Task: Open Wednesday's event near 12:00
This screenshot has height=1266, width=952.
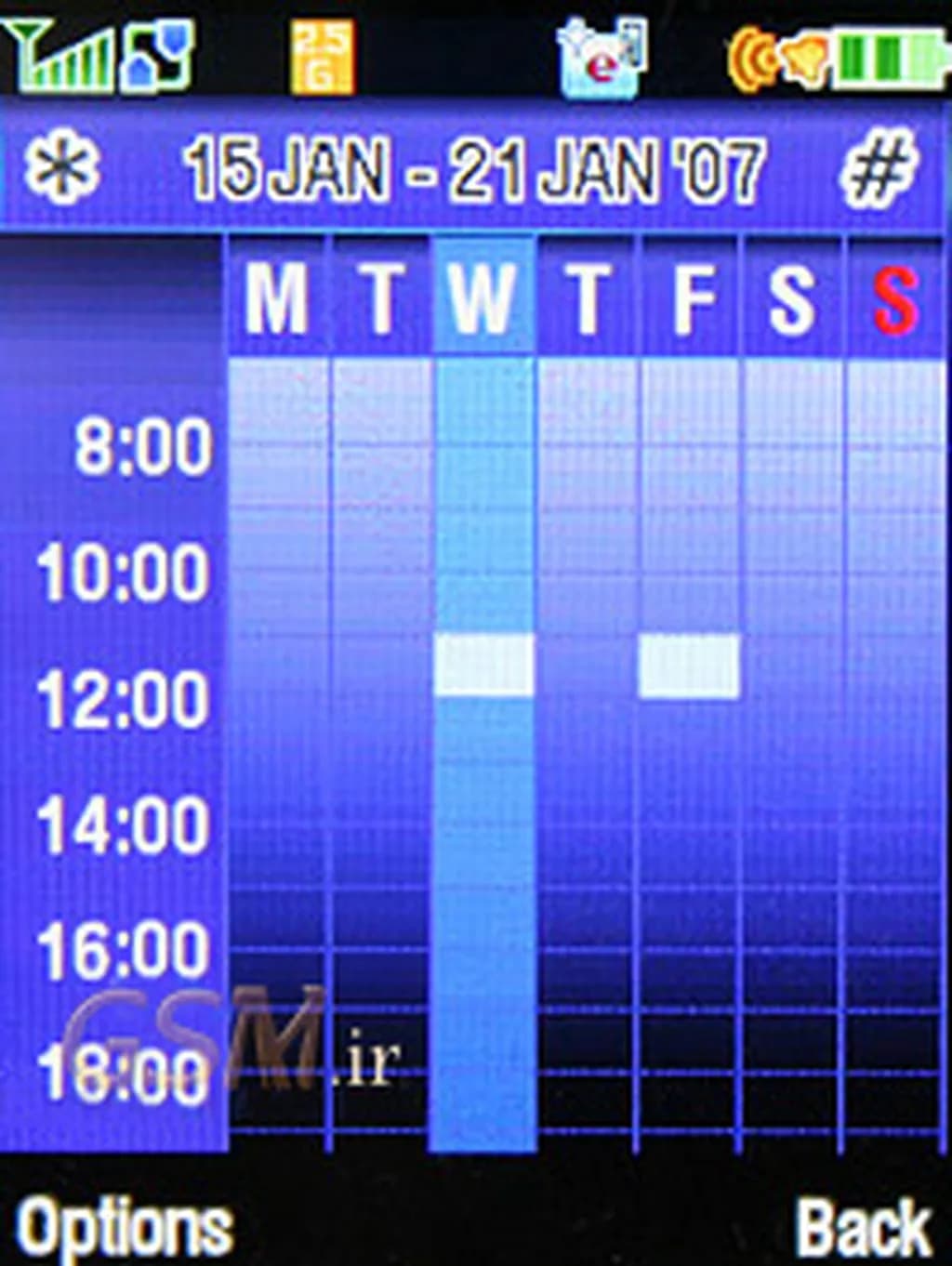Action: [x=483, y=665]
